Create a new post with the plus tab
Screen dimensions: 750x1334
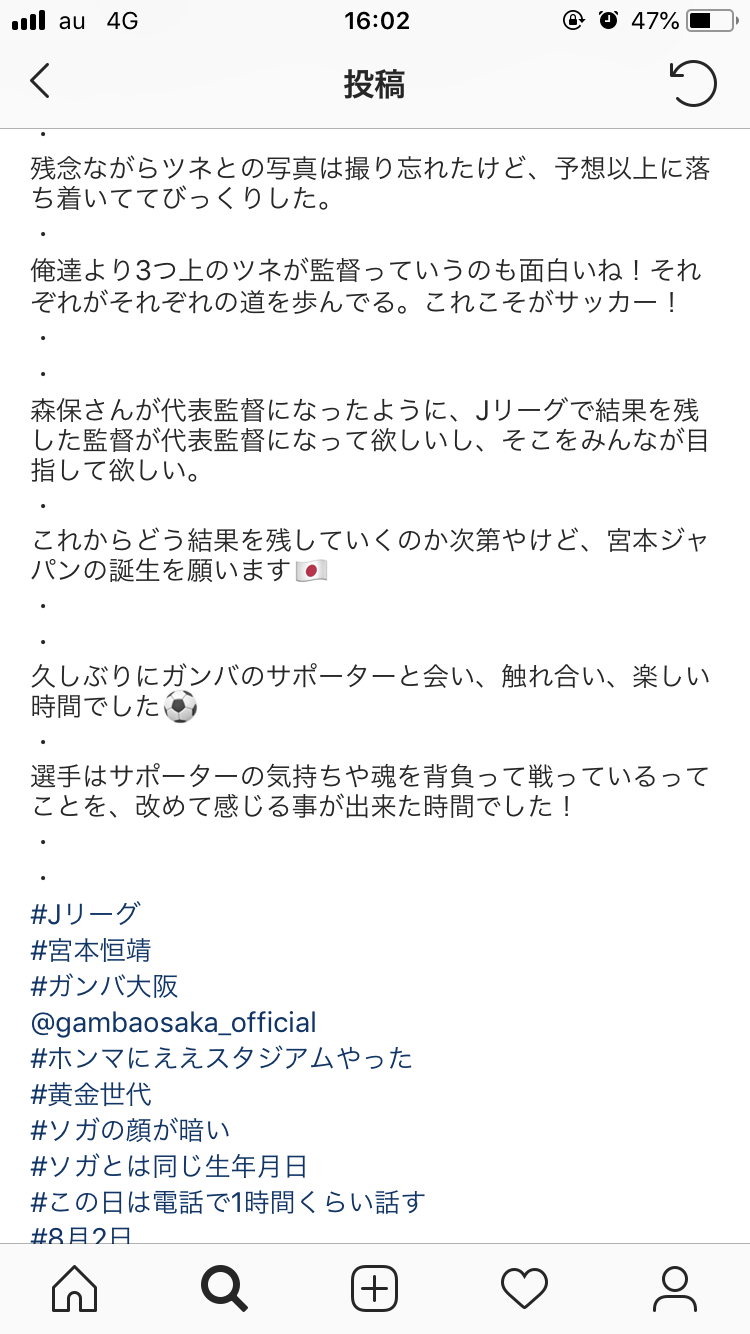pyautogui.click(x=375, y=1288)
